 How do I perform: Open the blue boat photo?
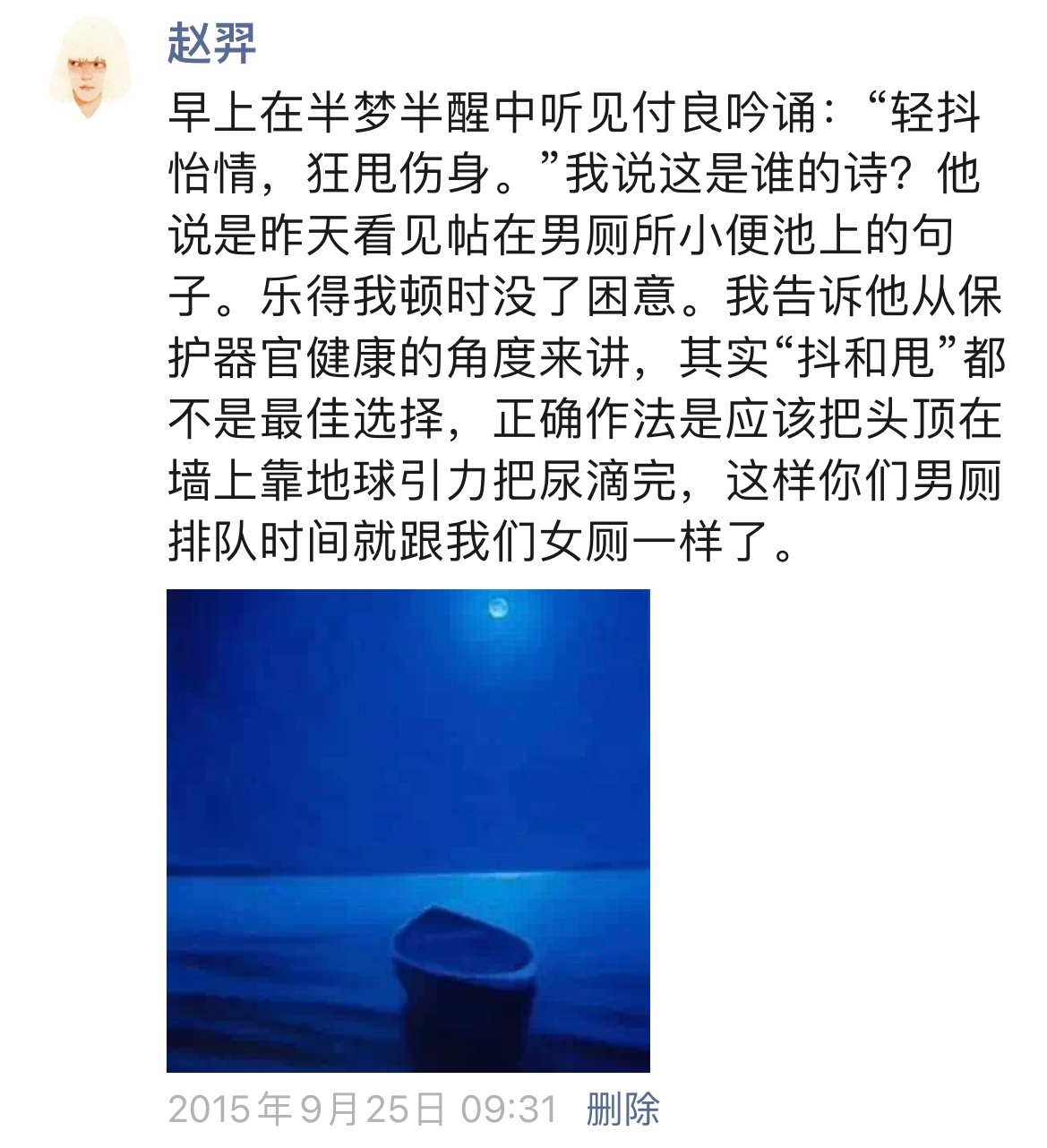point(408,830)
